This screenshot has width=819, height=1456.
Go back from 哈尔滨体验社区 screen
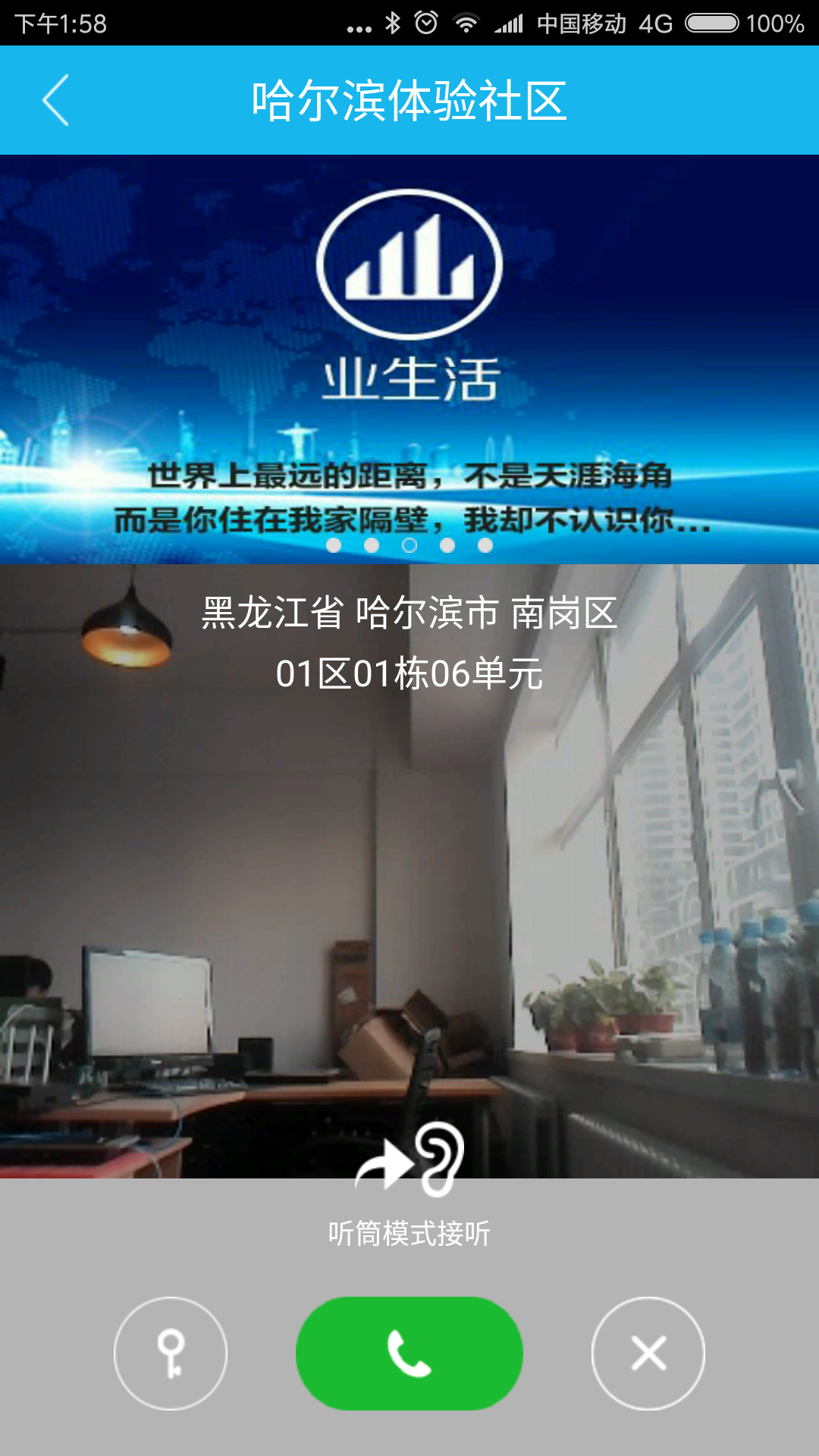55,100
